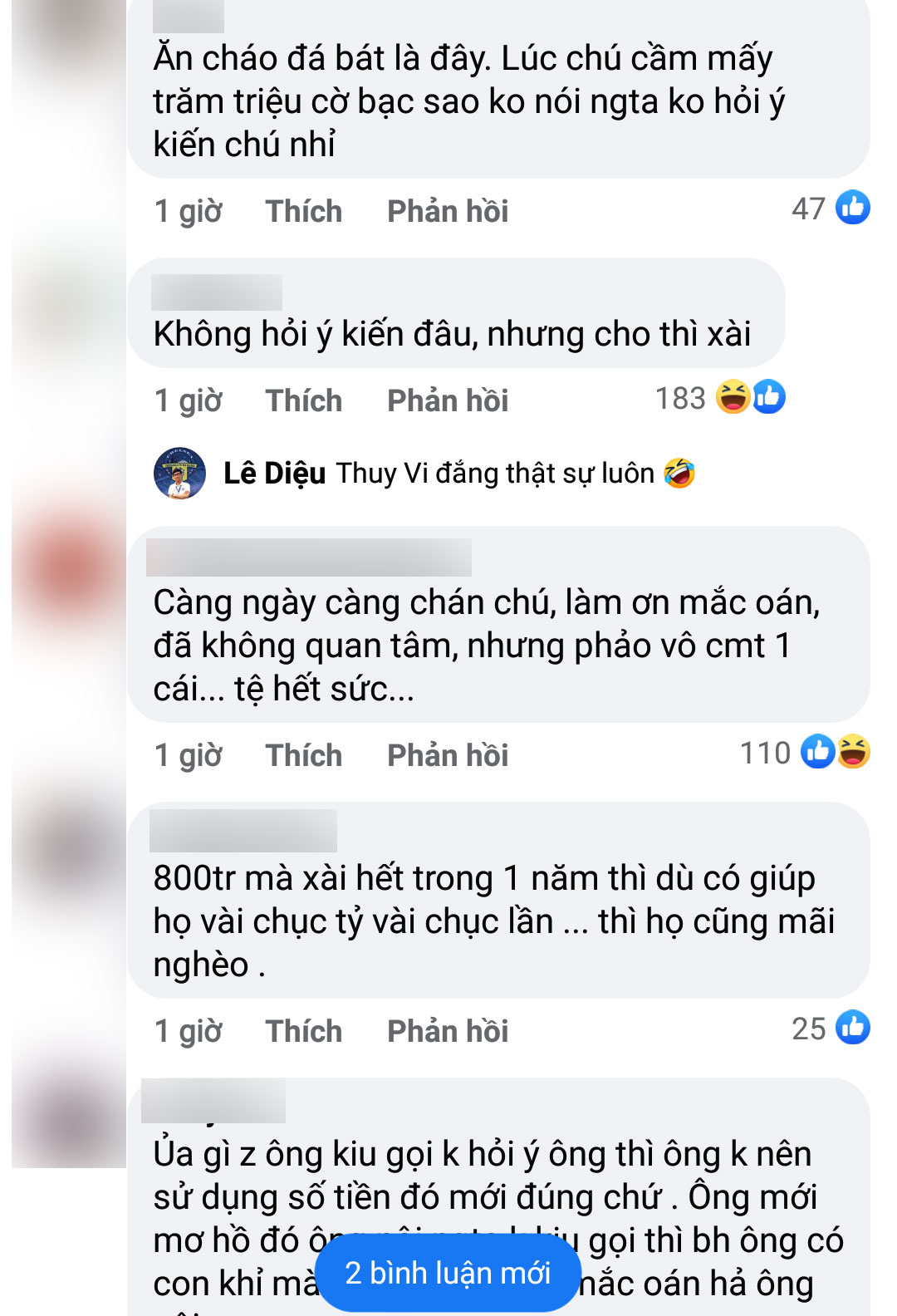This screenshot has width=897, height=1316.
Task: Reply to the comment '800tr mà xài hết'
Action: 447,1031
